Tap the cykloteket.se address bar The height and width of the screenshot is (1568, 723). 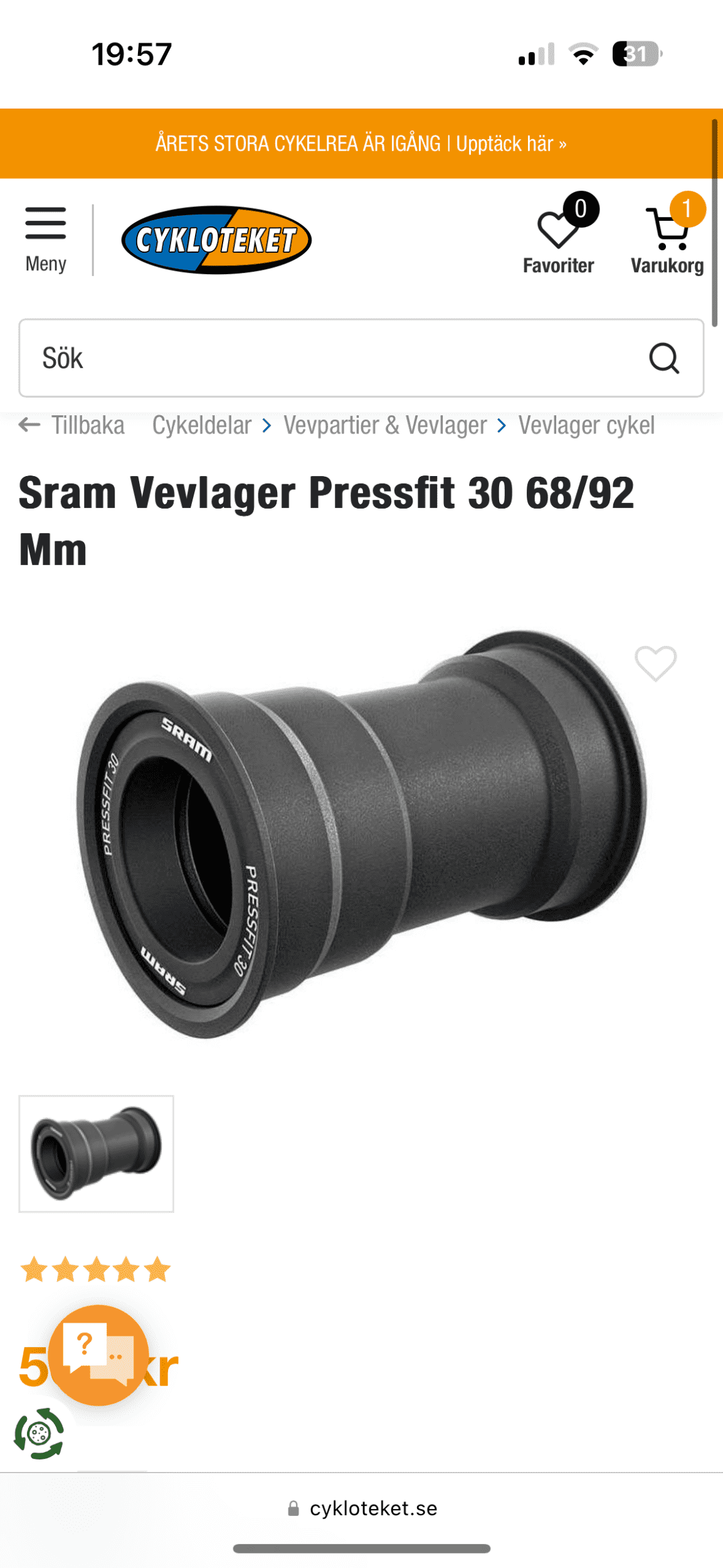click(x=362, y=1508)
